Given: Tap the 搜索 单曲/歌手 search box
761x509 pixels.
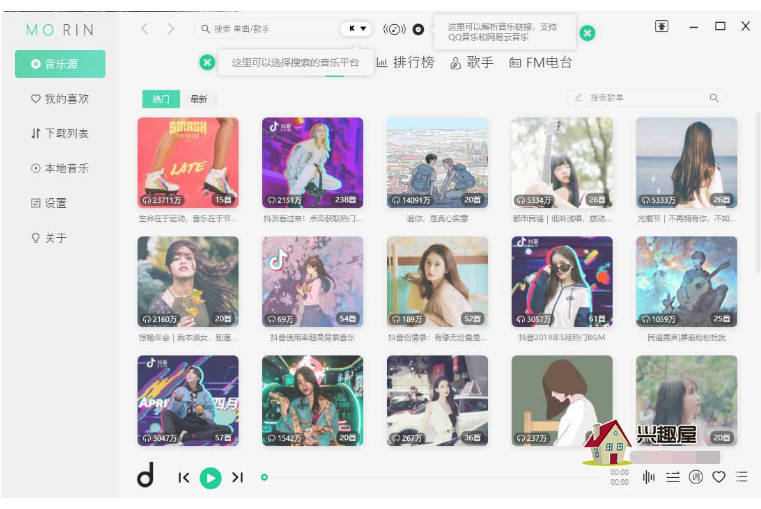Looking at the screenshot, I should [270, 29].
